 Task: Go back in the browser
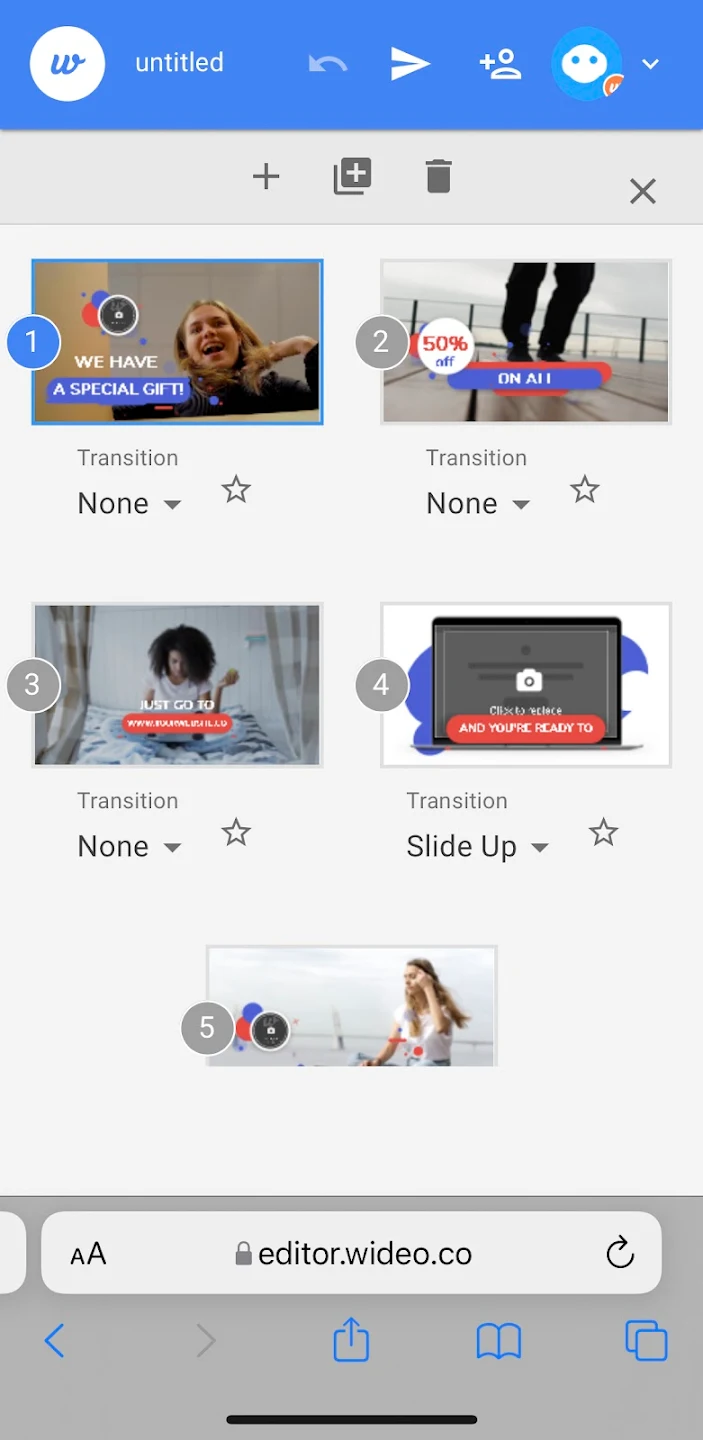point(55,1340)
